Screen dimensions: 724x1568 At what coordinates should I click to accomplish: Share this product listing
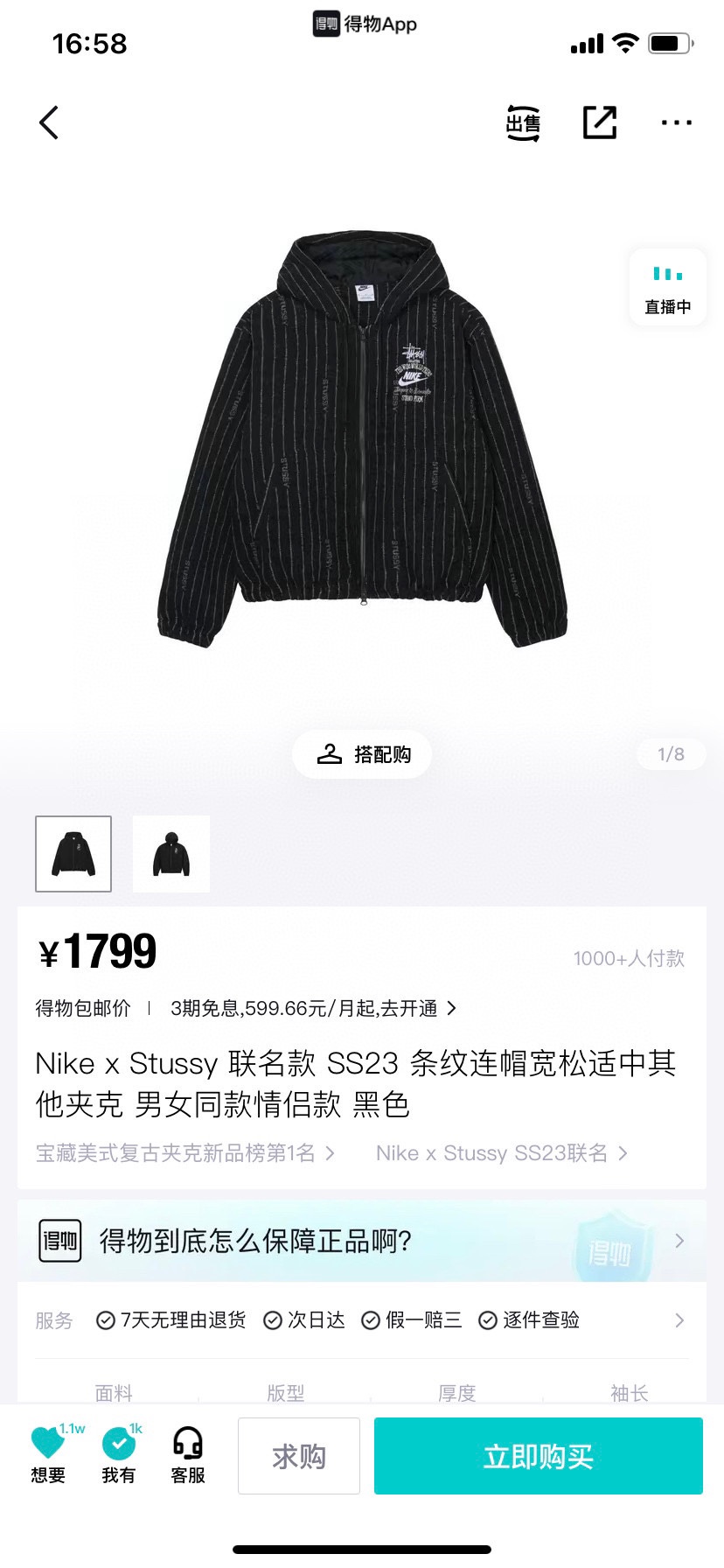600,123
